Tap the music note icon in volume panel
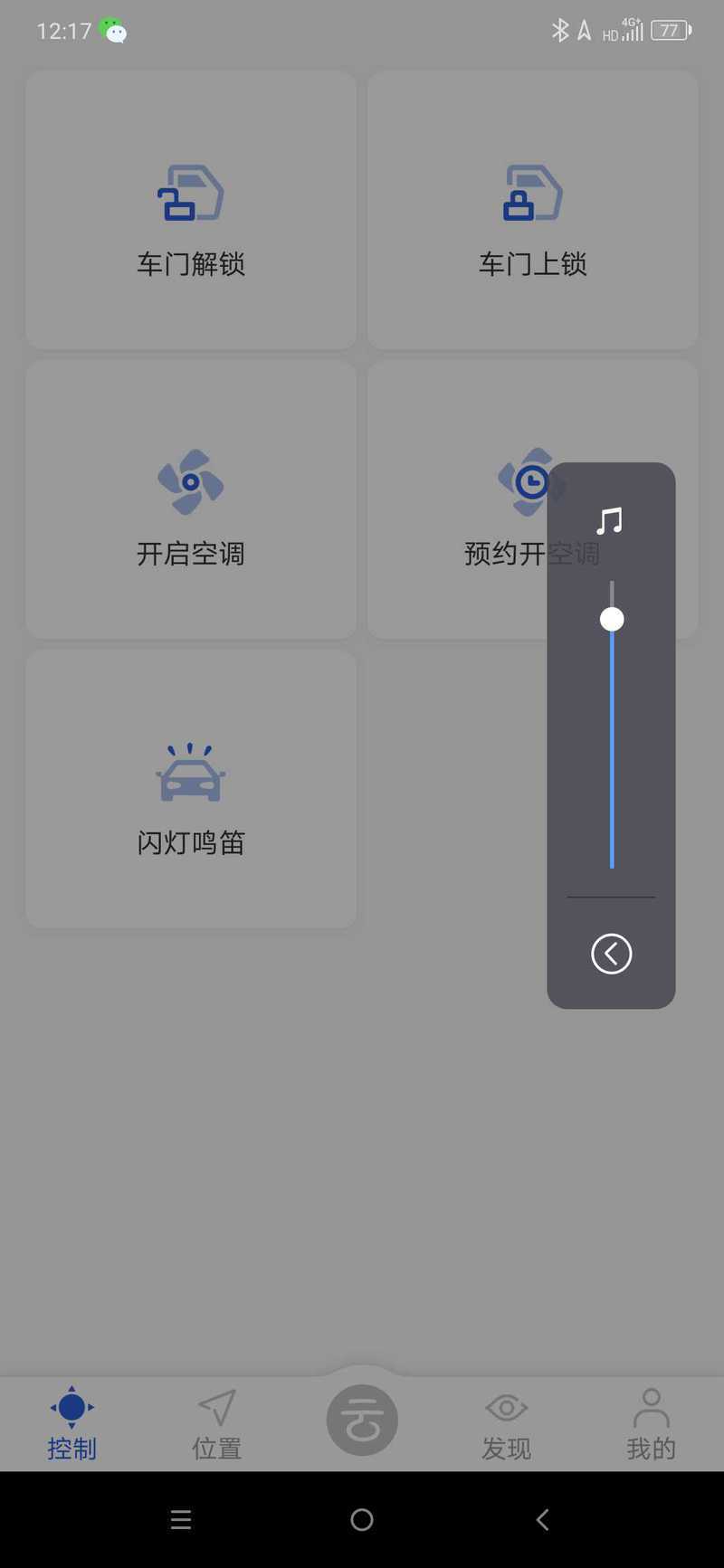 point(610,520)
